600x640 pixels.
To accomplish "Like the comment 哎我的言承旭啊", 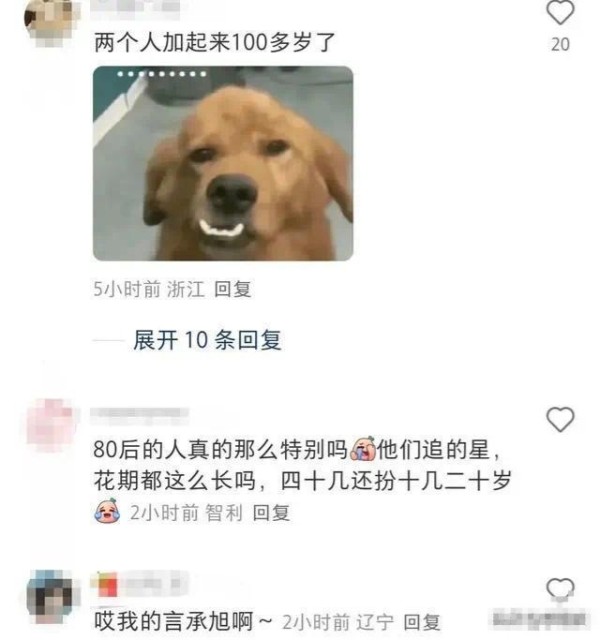I will coord(561,588).
